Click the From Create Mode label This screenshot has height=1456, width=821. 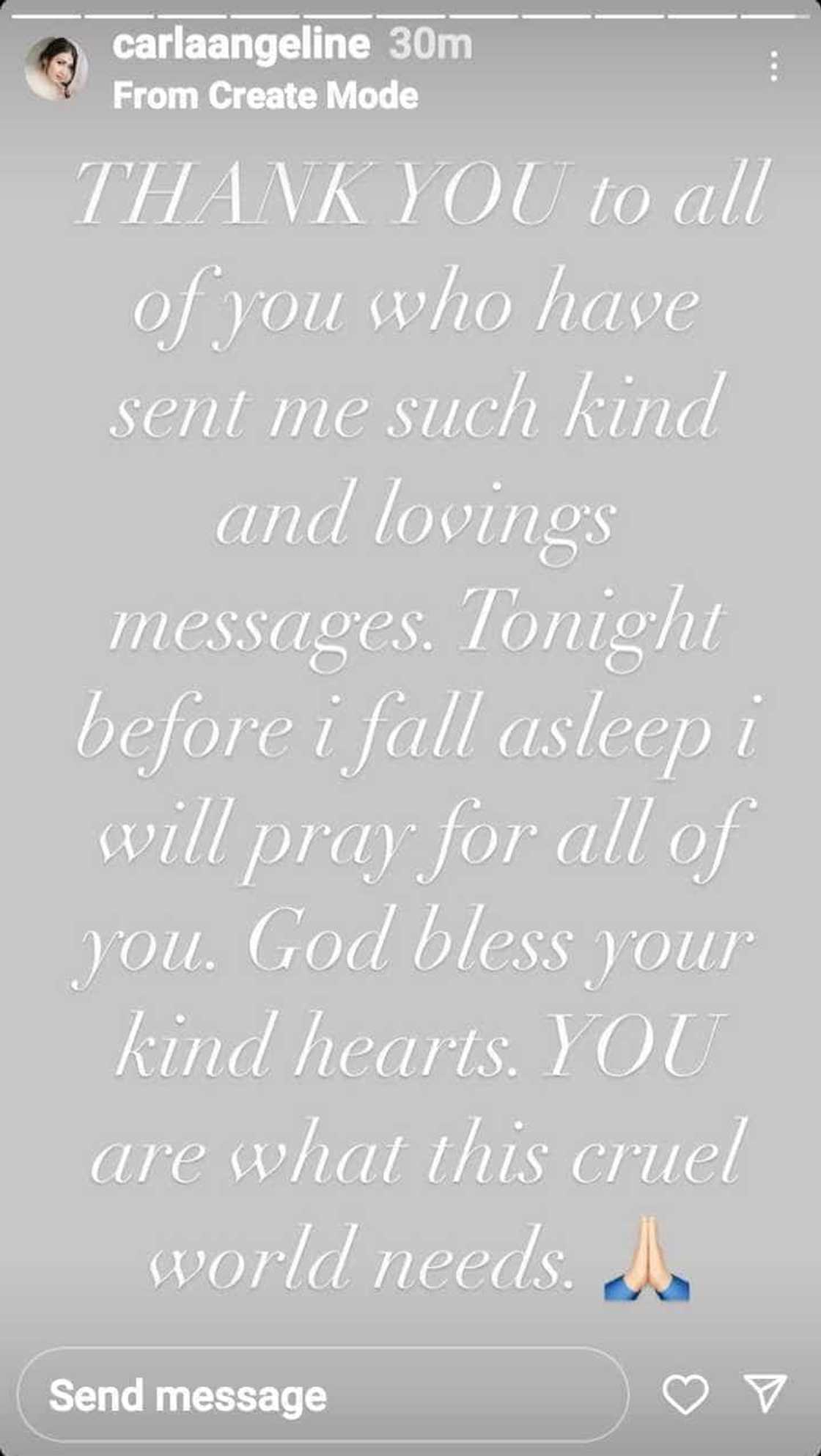(x=266, y=94)
